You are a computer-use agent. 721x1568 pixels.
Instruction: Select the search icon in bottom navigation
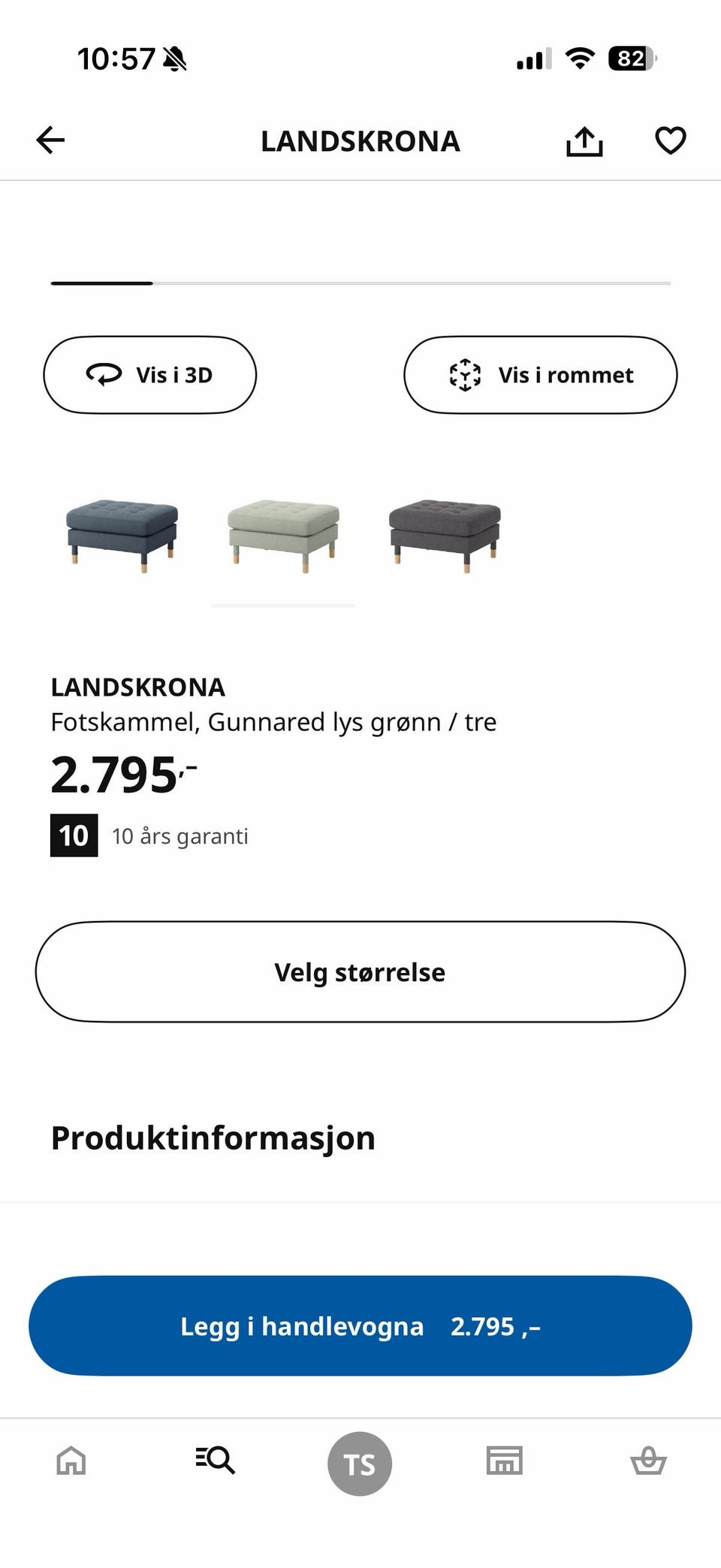215,1461
